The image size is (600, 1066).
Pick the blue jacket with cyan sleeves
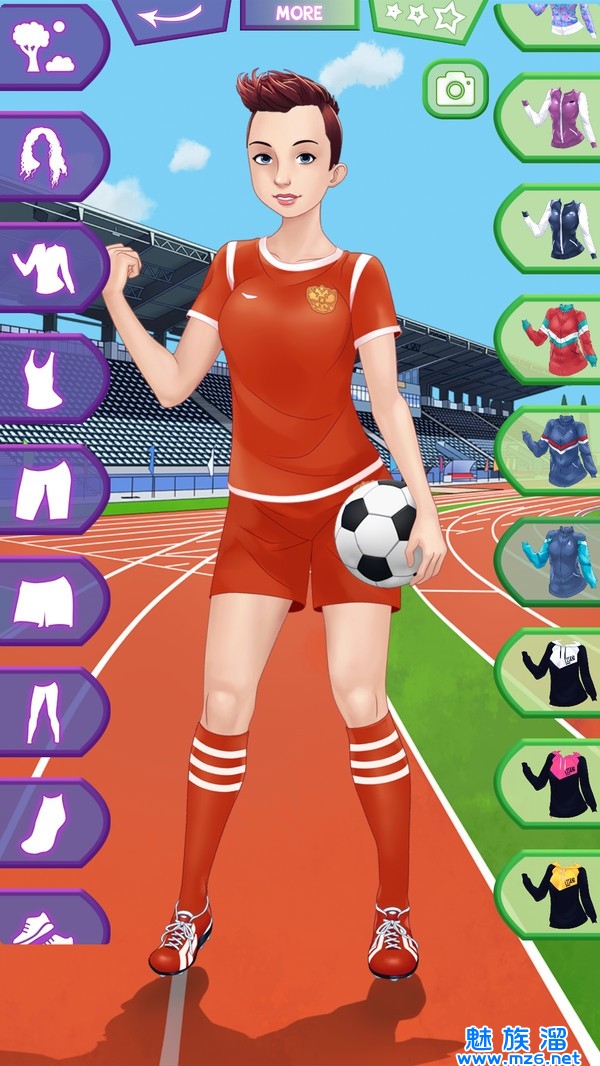[558, 562]
